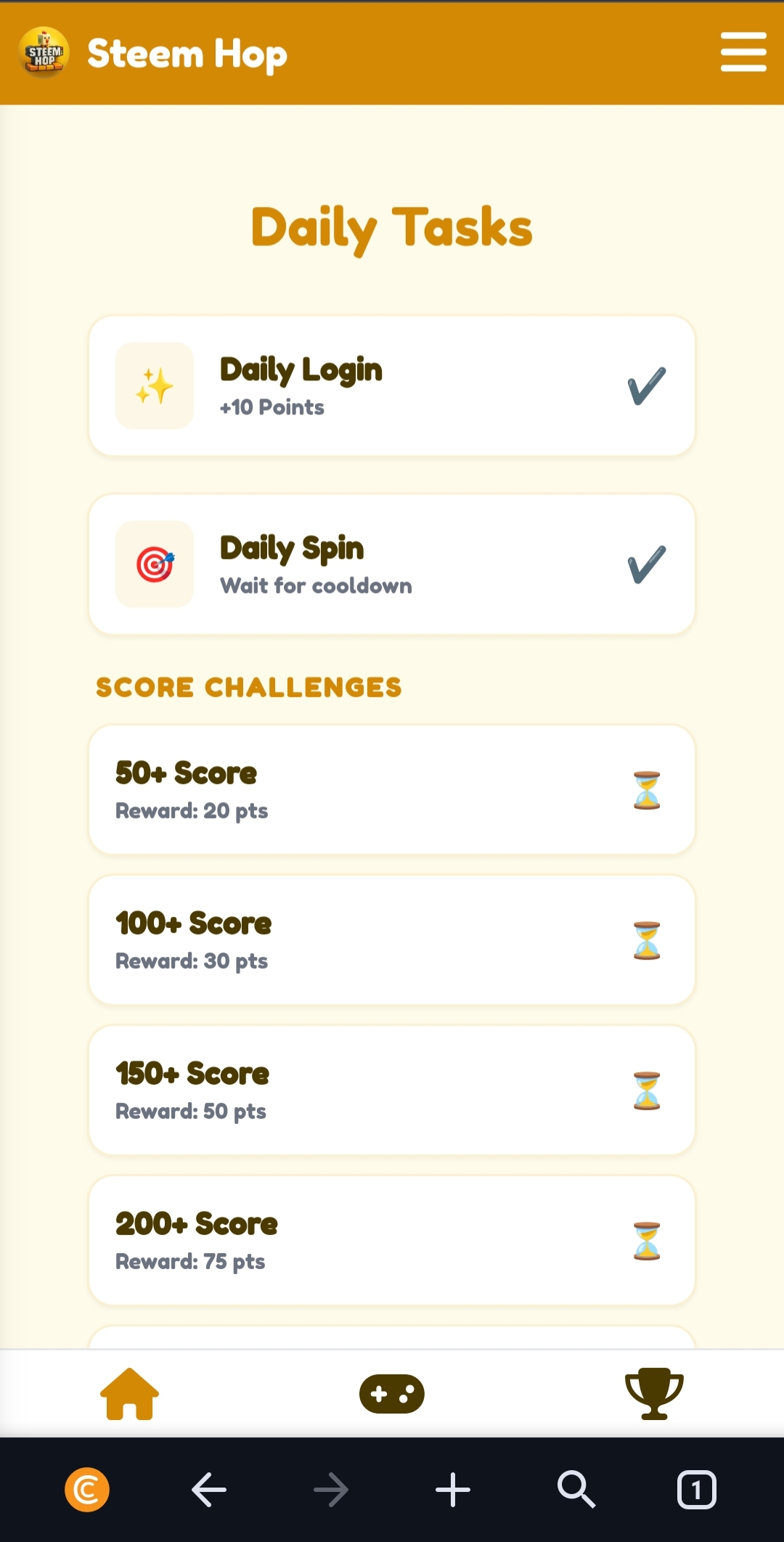The height and width of the screenshot is (1542, 784).
Task: Go to the home tab
Action: (129, 1393)
